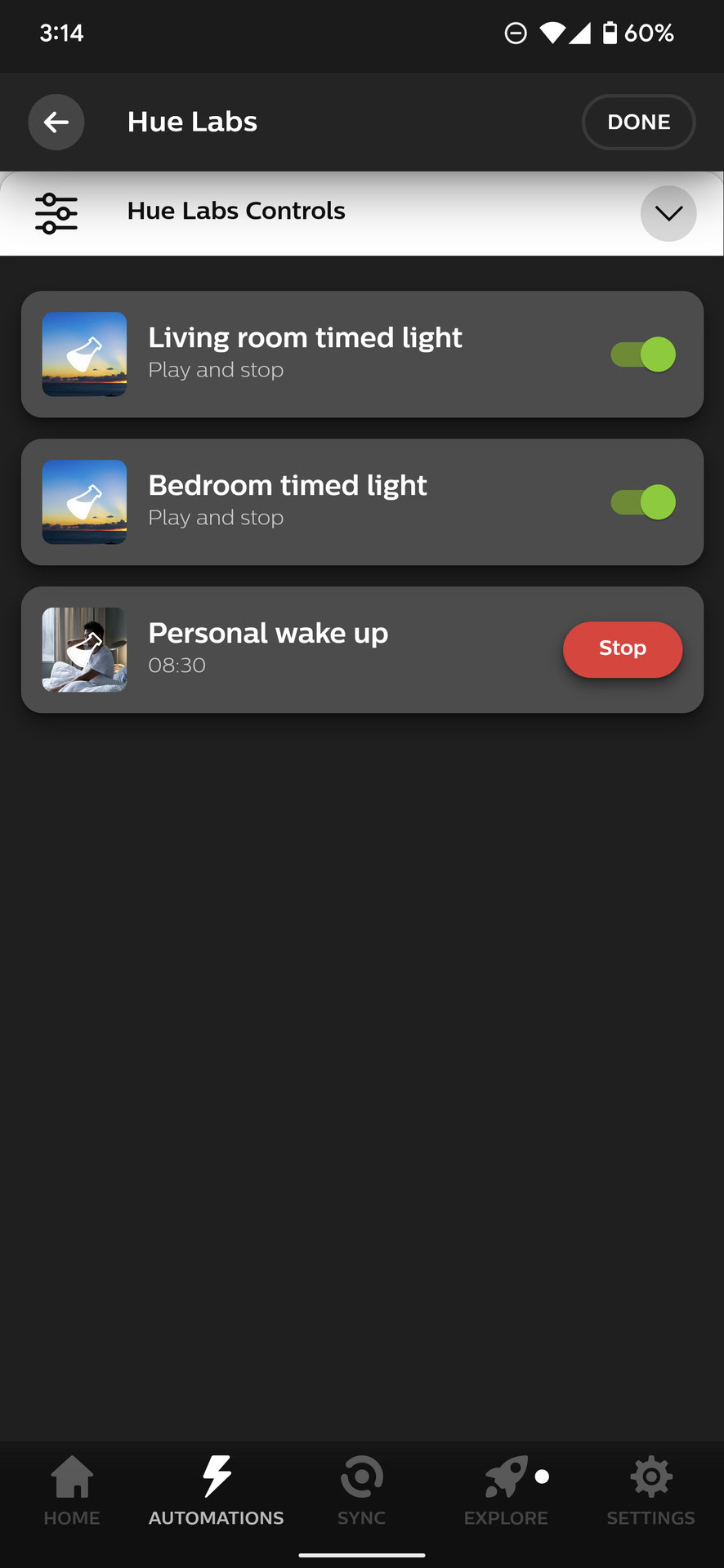Open the Living room timed light card
724x1568 pixels.
tap(327, 354)
